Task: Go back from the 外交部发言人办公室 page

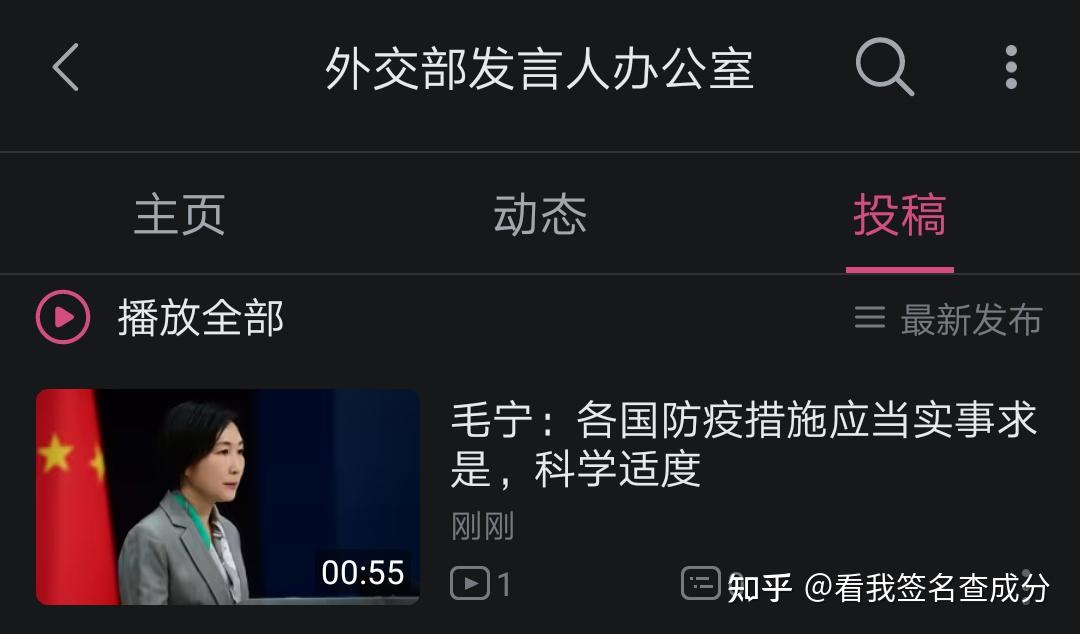Action: 66,68
